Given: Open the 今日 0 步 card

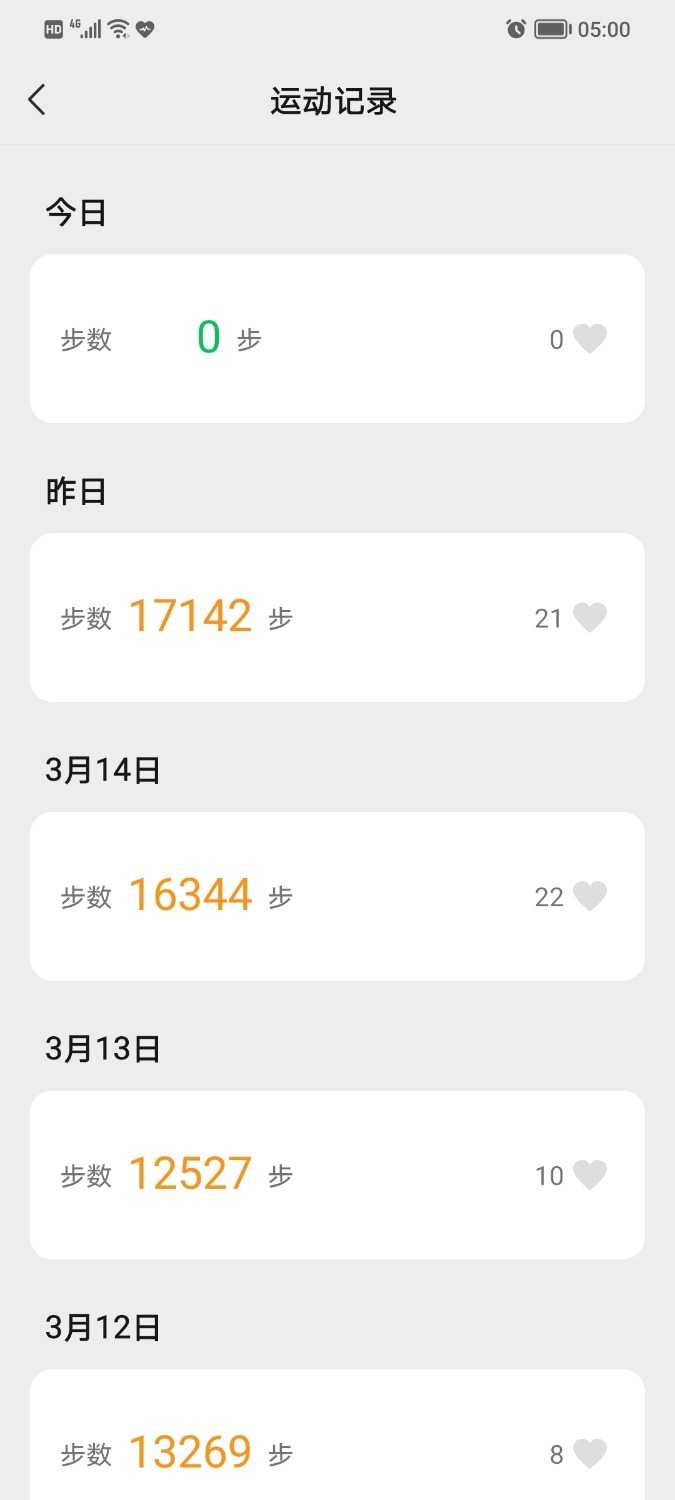Looking at the screenshot, I should pos(300,339).
